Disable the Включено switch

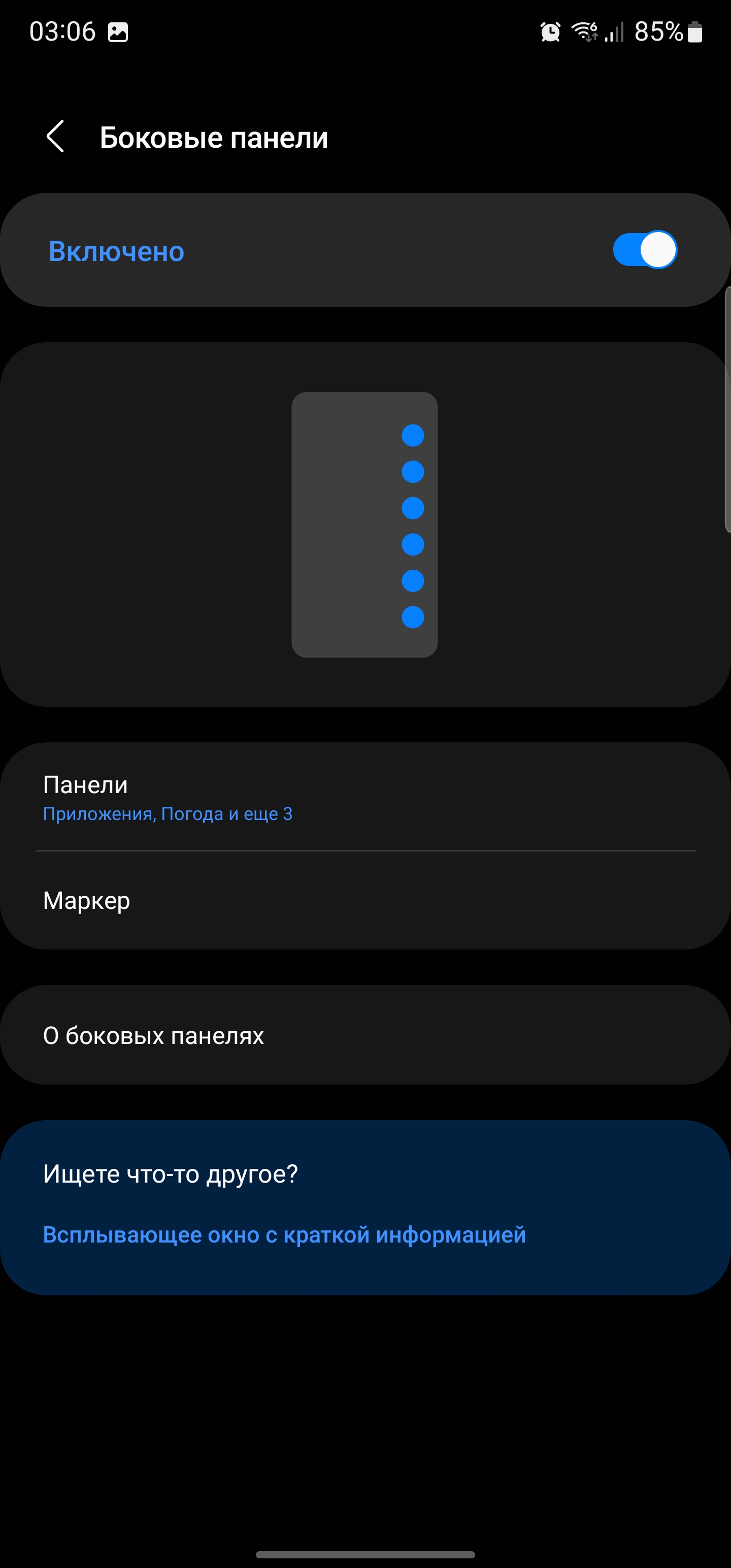645,250
